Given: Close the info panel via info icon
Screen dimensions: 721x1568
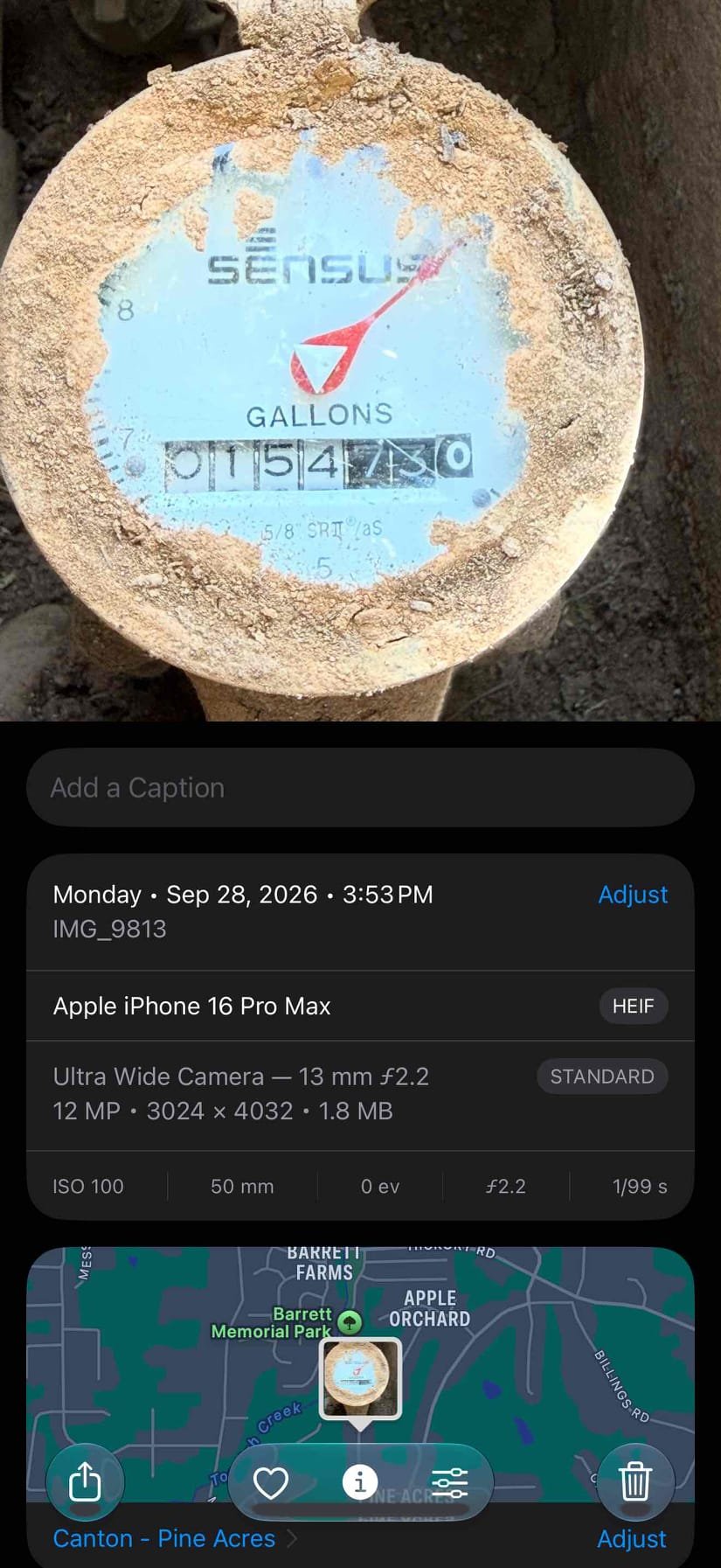Looking at the screenshot, I should pos(360,1482).
